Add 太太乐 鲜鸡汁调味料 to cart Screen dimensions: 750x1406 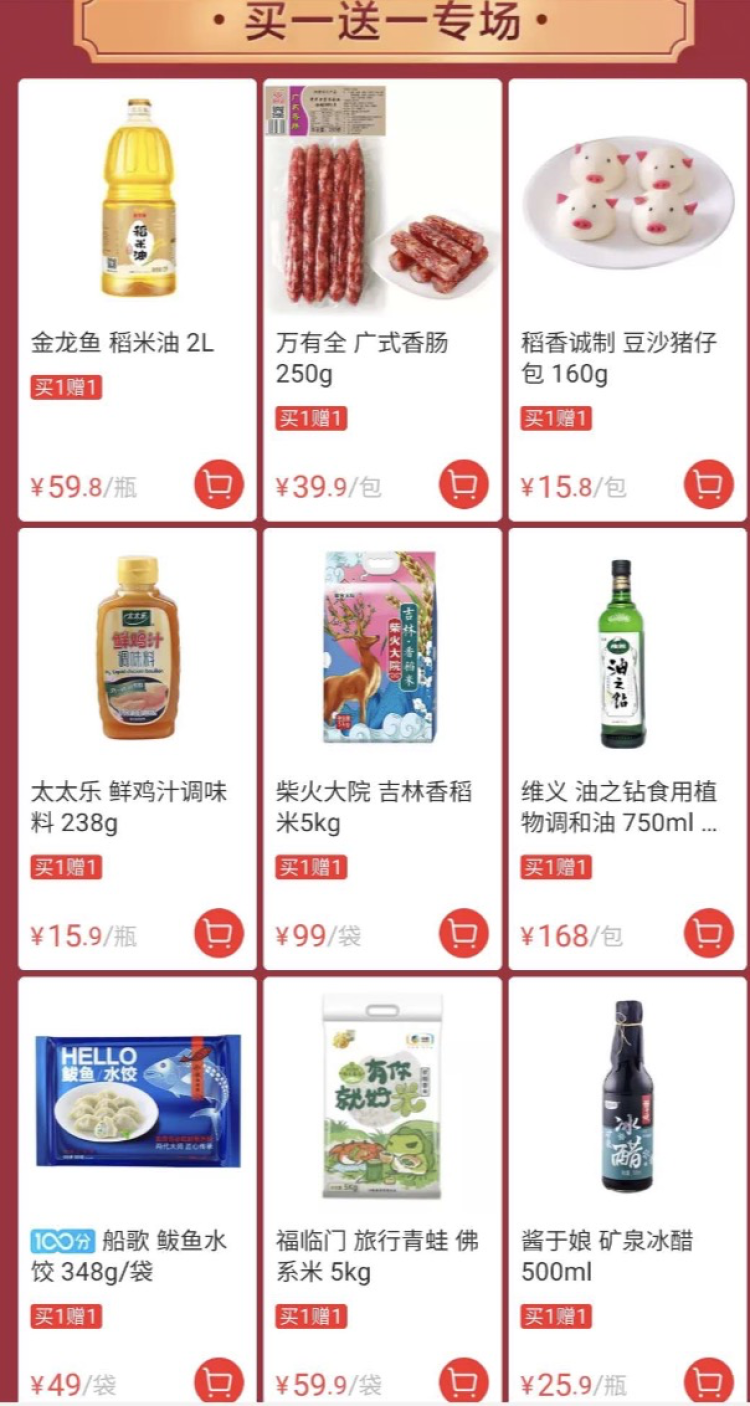[x=219, y=934]
